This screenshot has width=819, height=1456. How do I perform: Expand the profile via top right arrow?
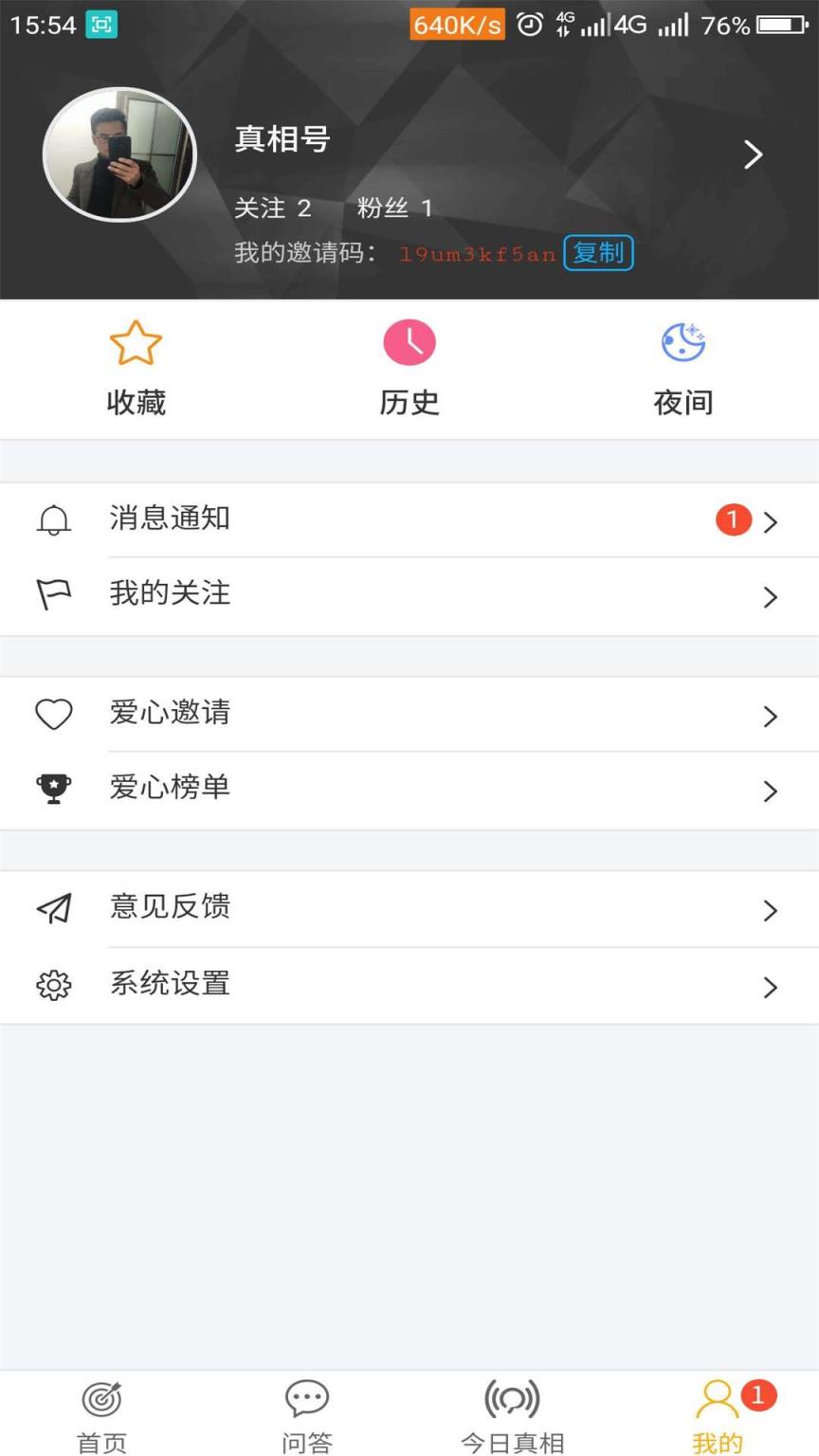pyautogui.click(x=753, y=154)
